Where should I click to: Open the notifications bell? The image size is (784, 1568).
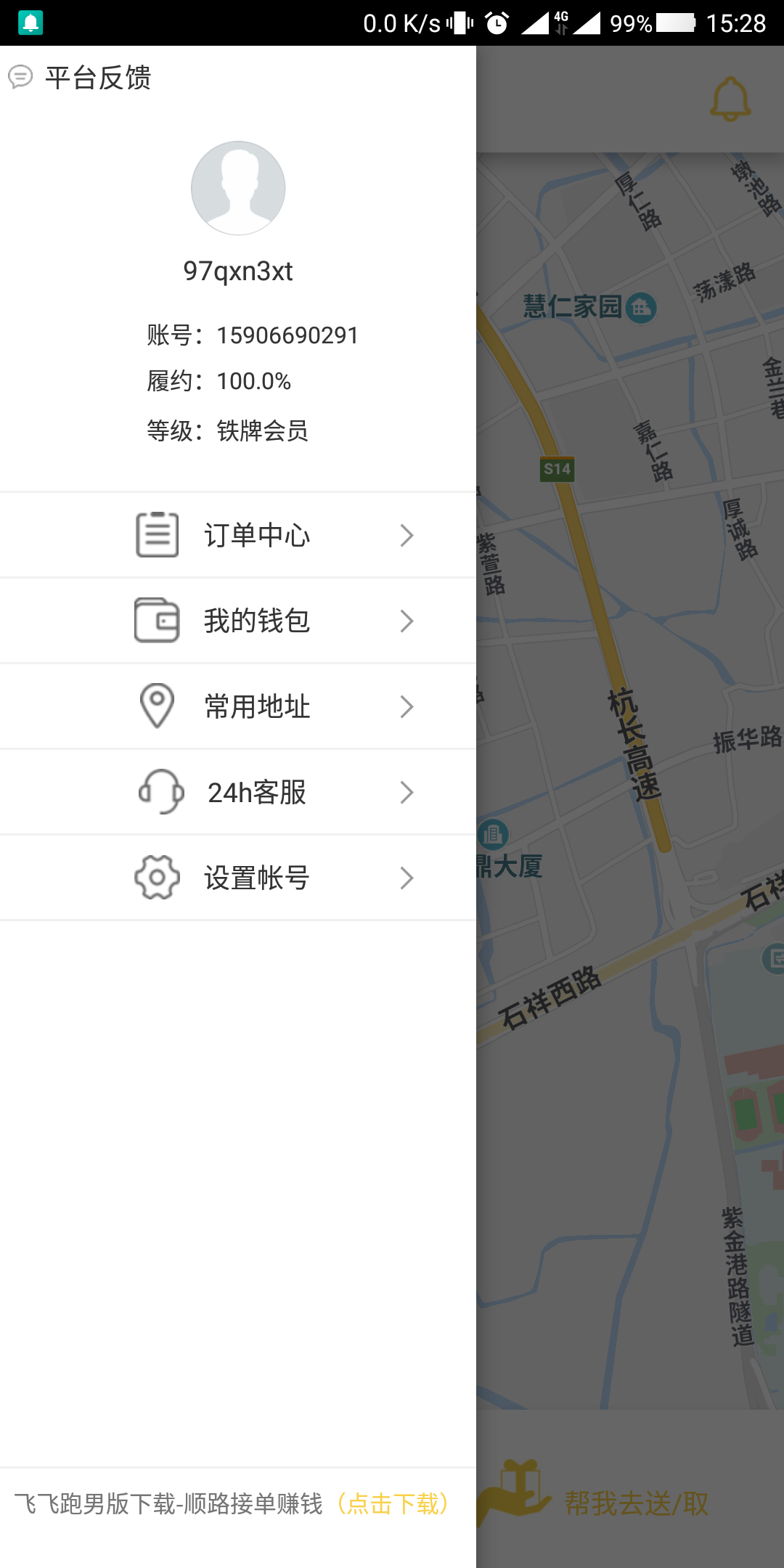coord(730,99)
